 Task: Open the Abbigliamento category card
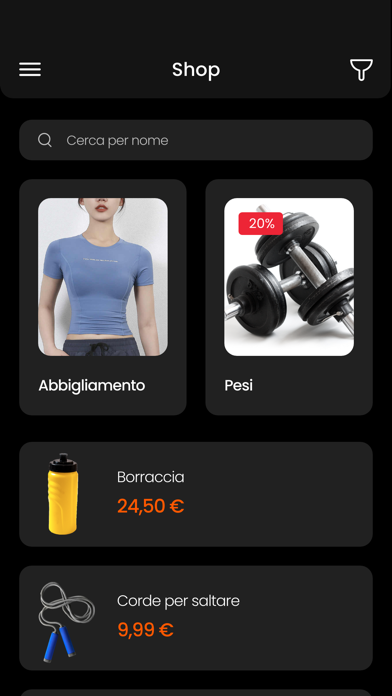(x=103, y=297)
